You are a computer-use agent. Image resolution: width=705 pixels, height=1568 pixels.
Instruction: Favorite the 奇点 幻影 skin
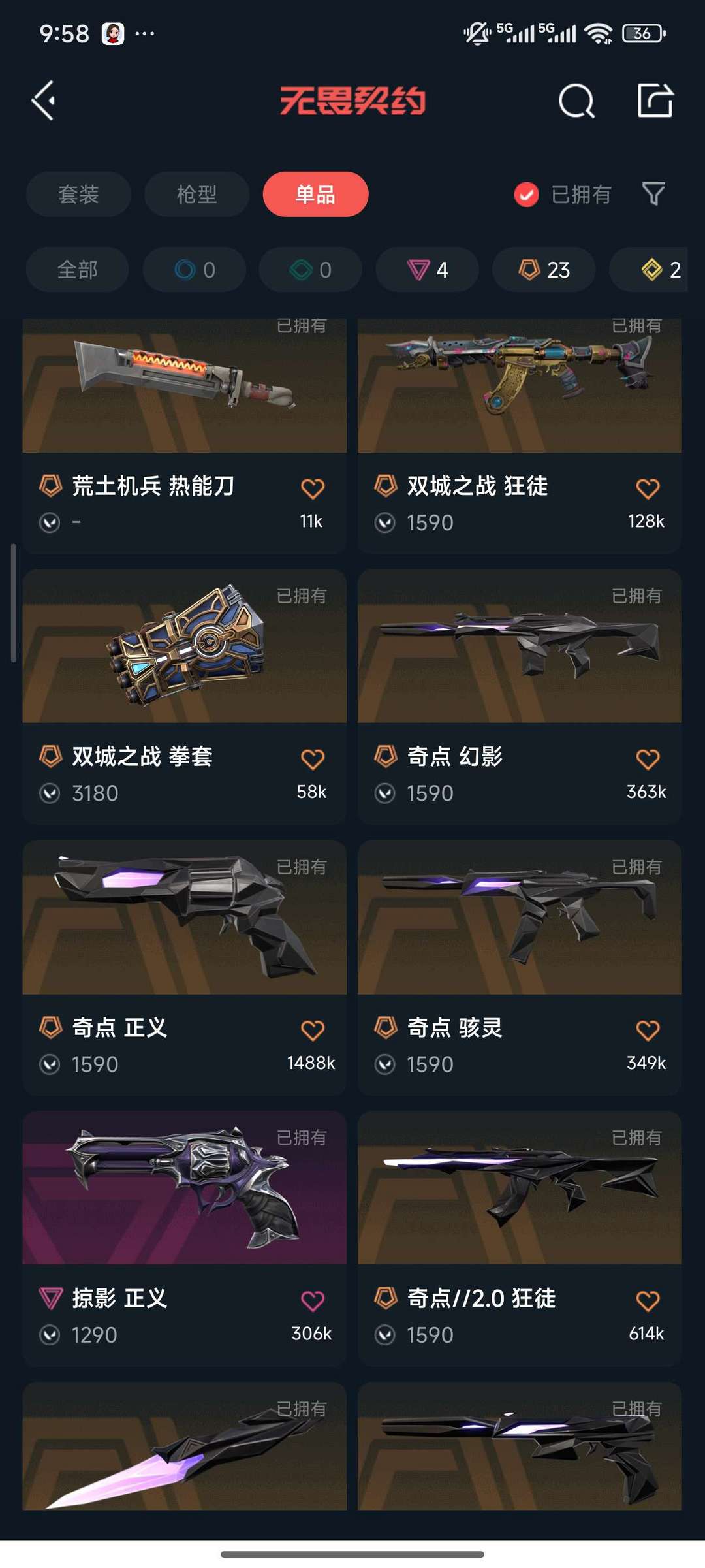[x=648, y=759]
